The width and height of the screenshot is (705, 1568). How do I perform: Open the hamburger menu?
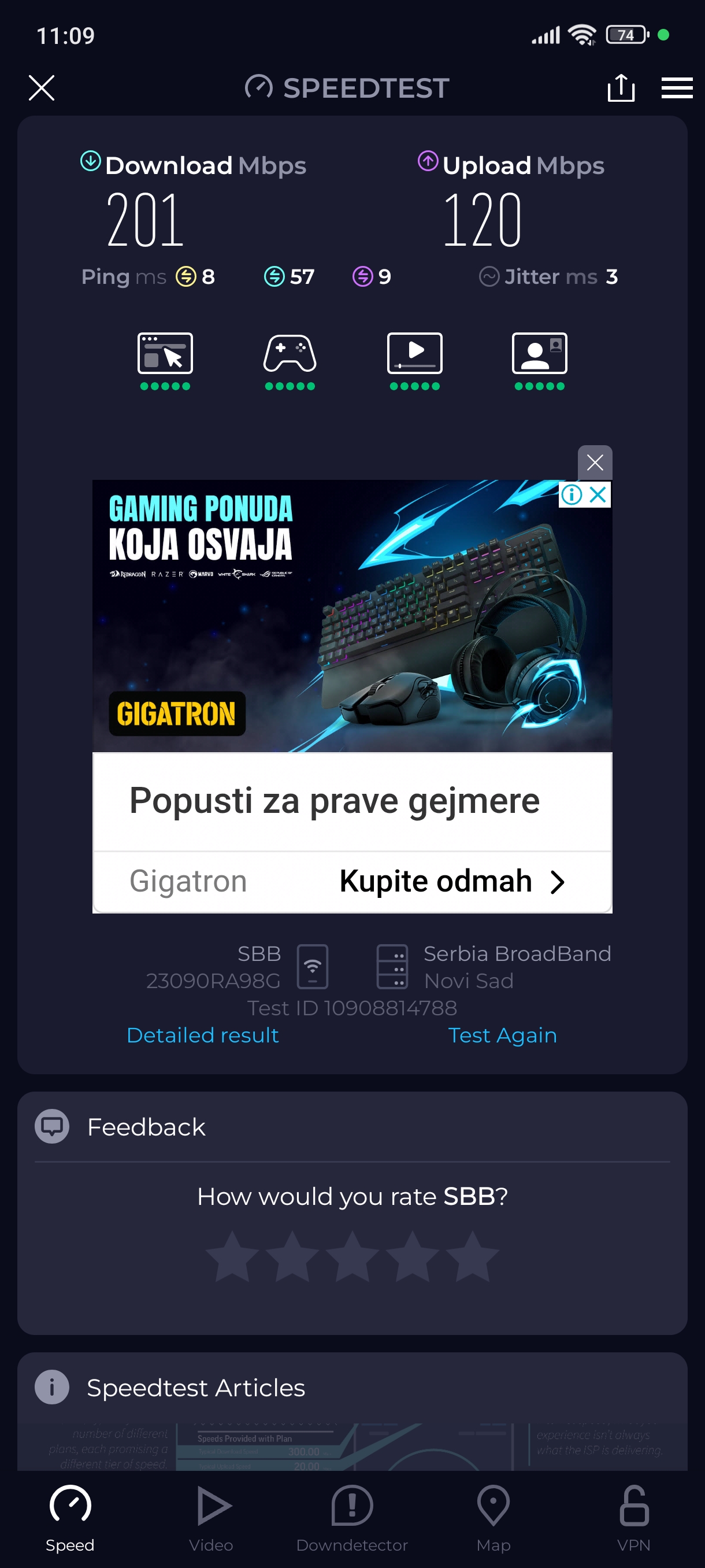[677, 88]
